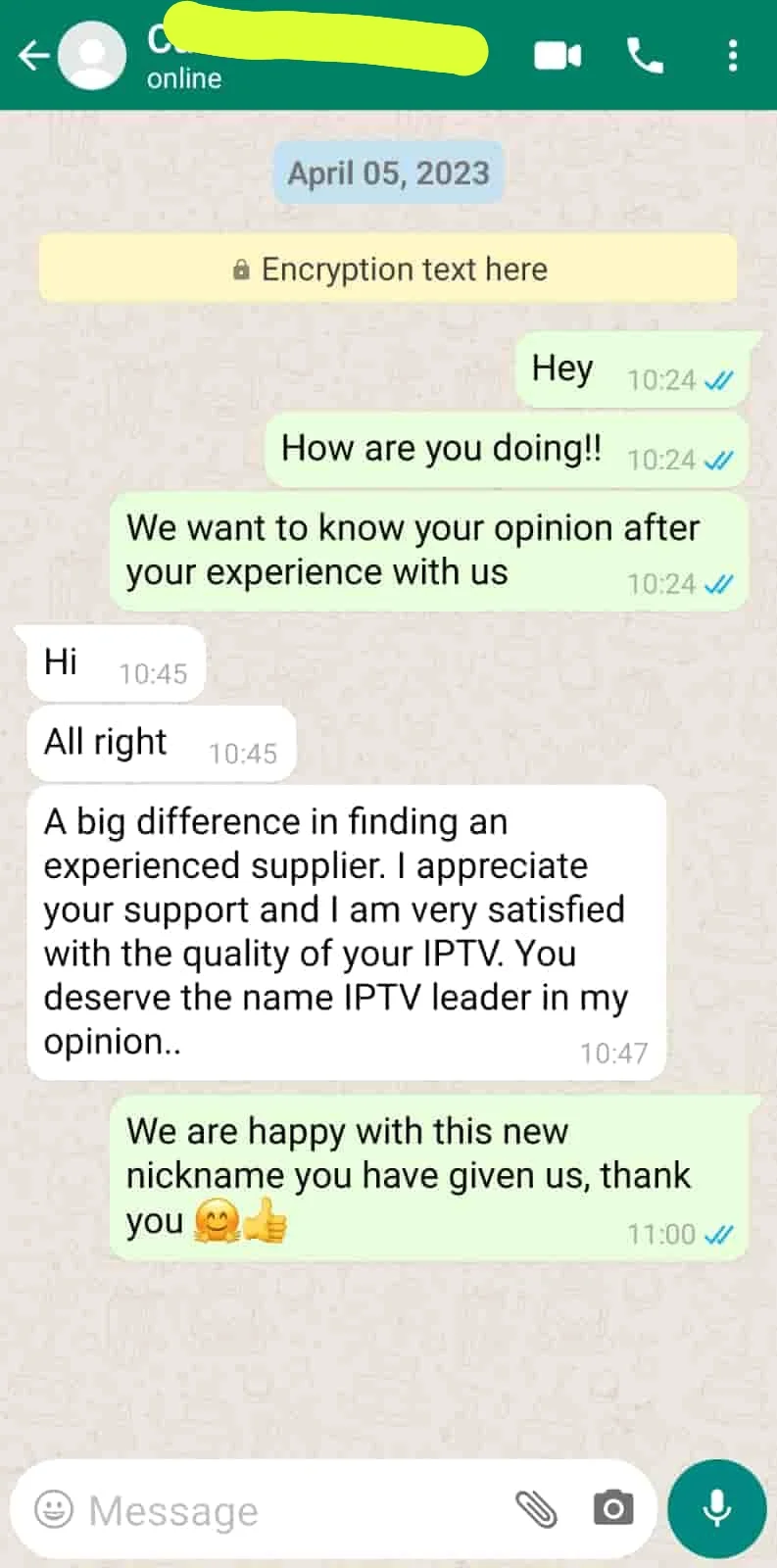Record a voice message
This screenshot has width=777, height=1568.
(x=716, y=1508)
